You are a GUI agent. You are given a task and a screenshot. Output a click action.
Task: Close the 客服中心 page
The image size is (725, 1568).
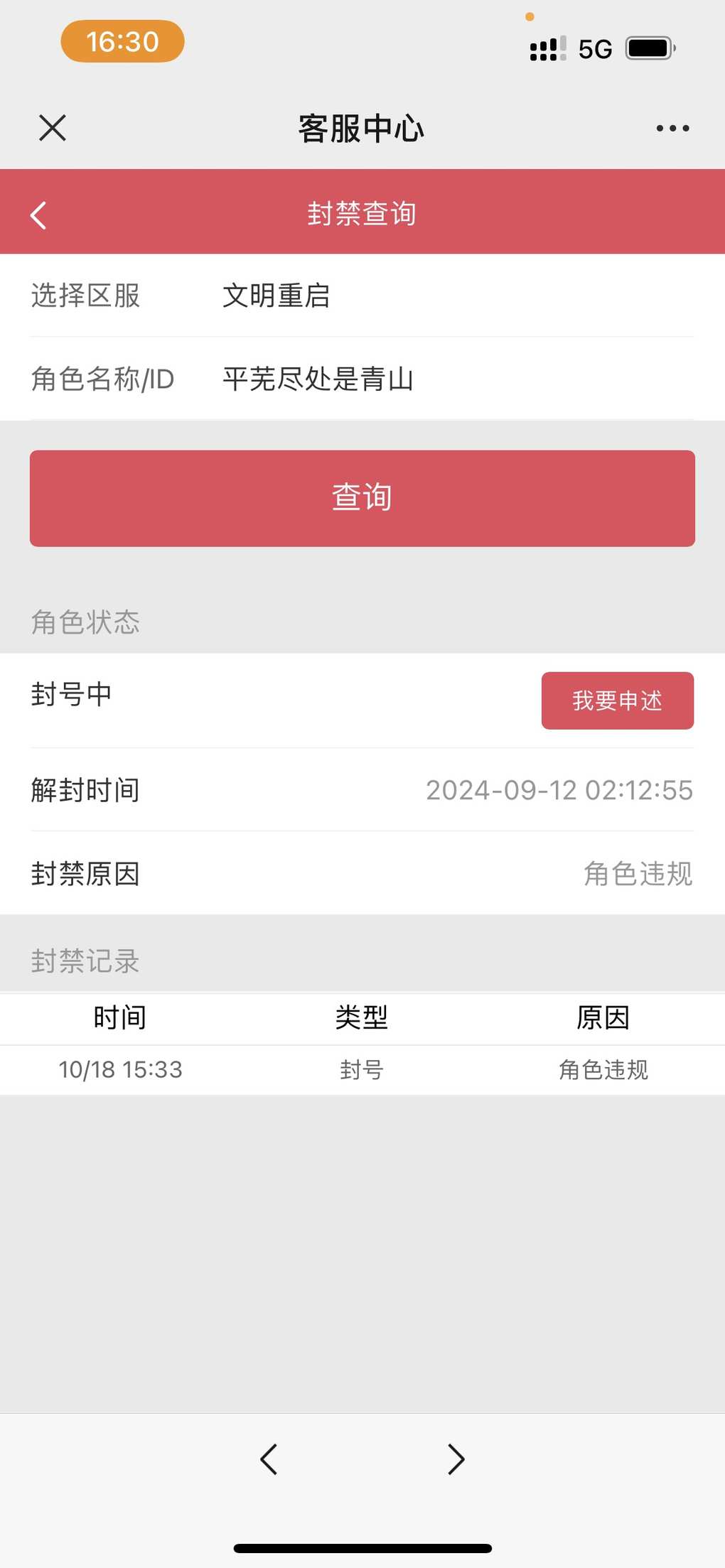(53, 129)
